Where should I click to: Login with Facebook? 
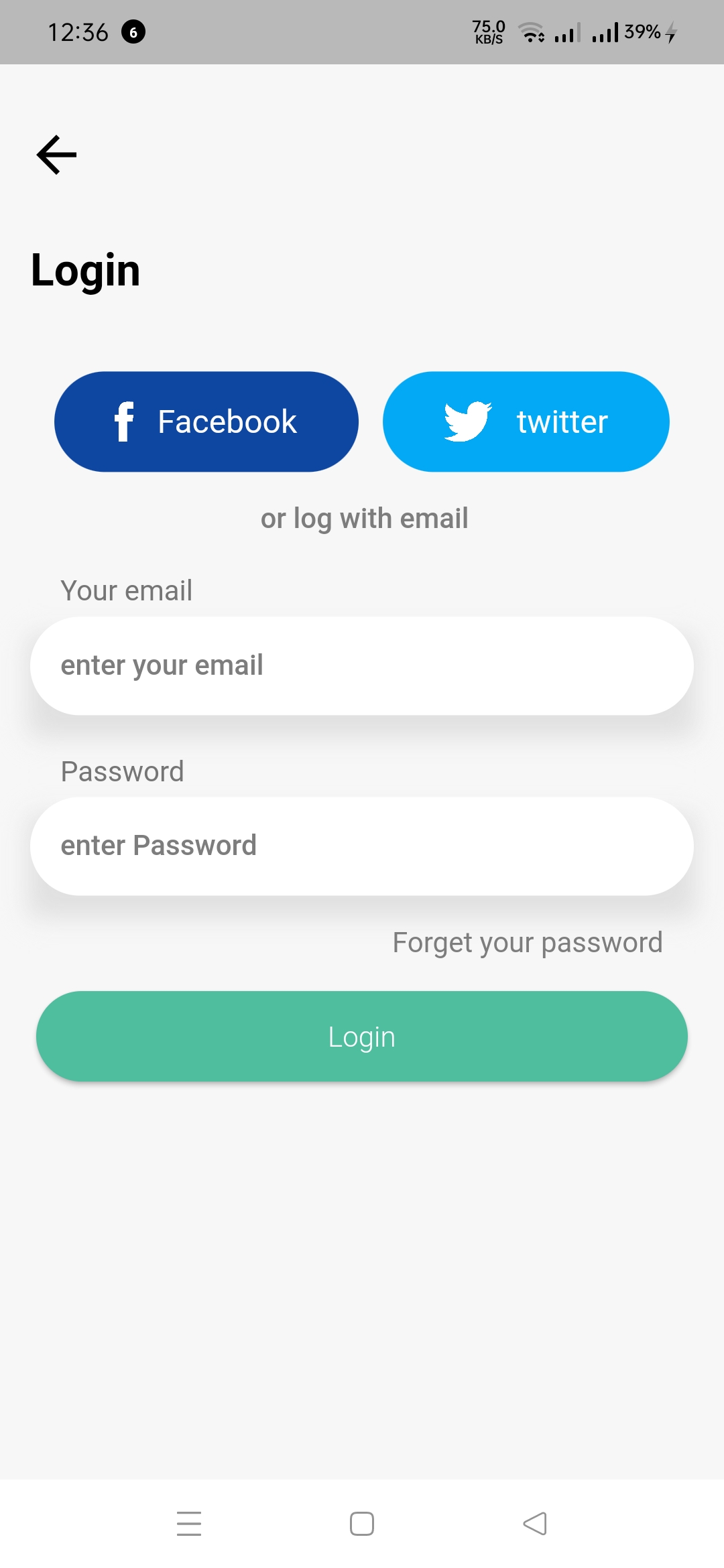click(206, 421)
